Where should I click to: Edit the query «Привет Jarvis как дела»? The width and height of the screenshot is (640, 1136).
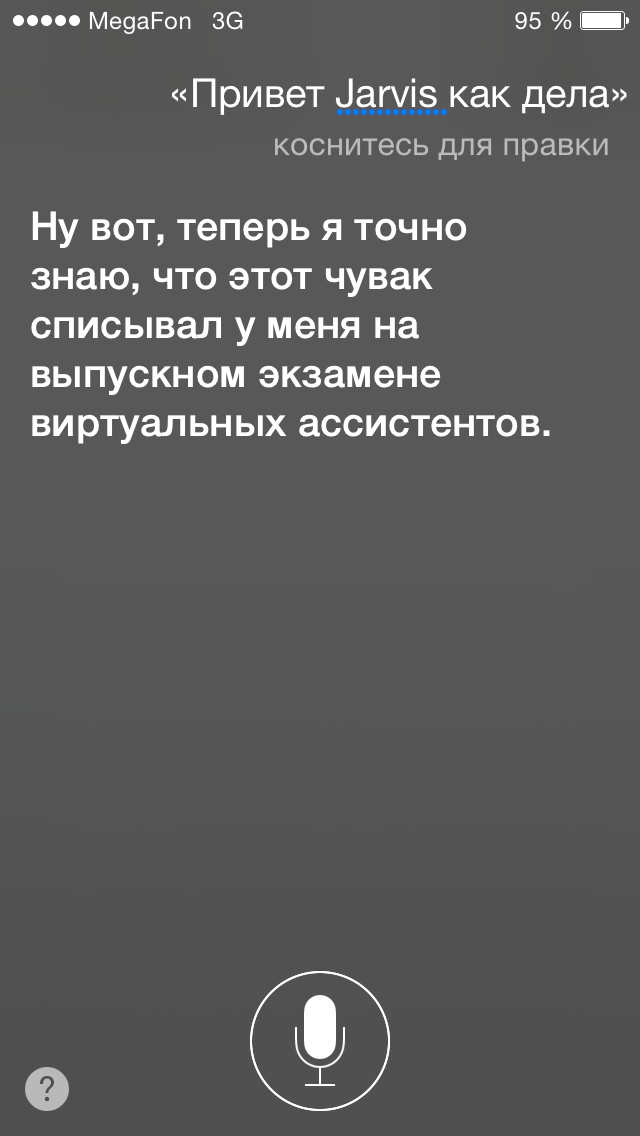tap(399, 96)
